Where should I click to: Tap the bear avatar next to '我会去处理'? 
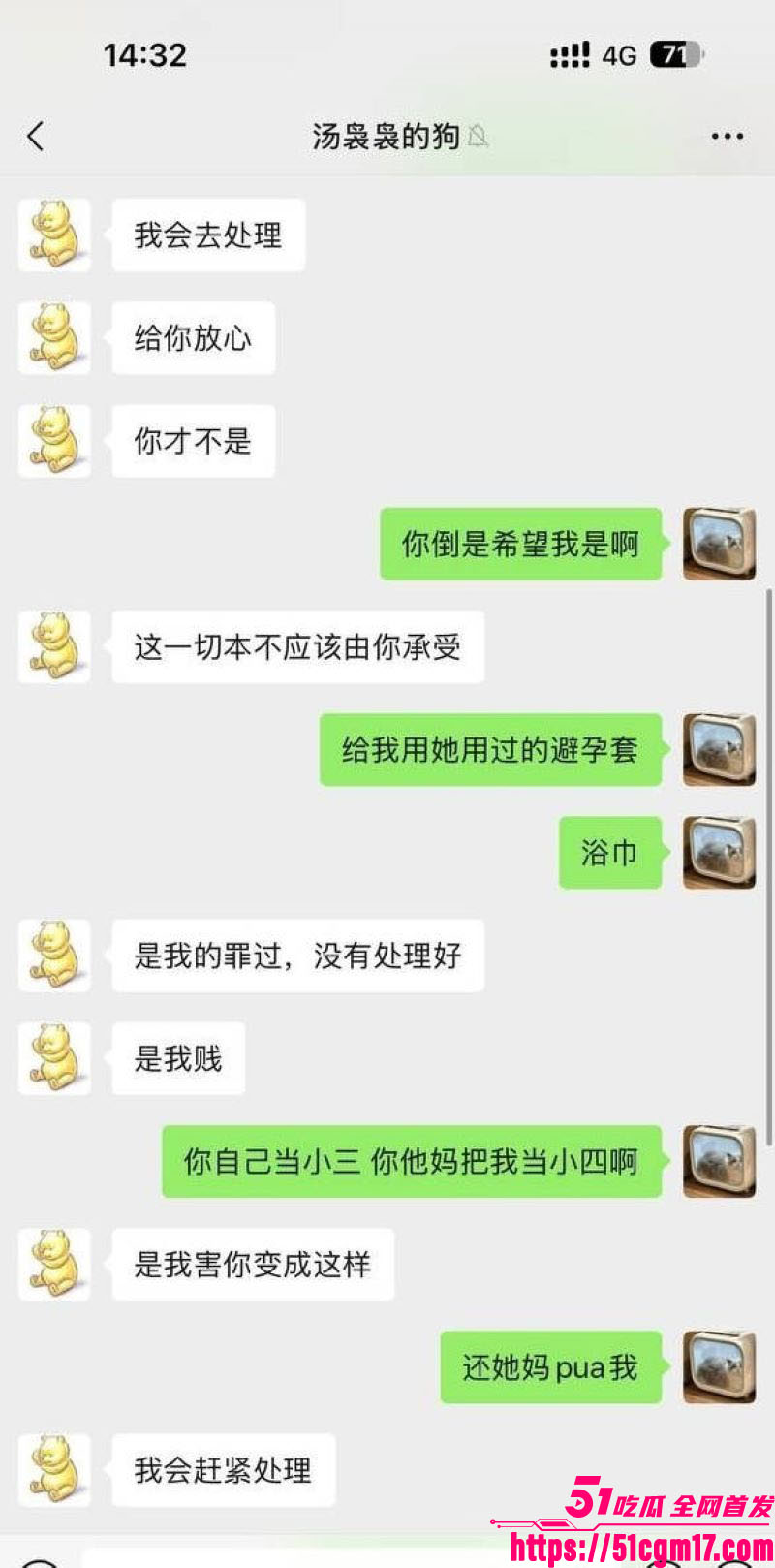[54, 234]
